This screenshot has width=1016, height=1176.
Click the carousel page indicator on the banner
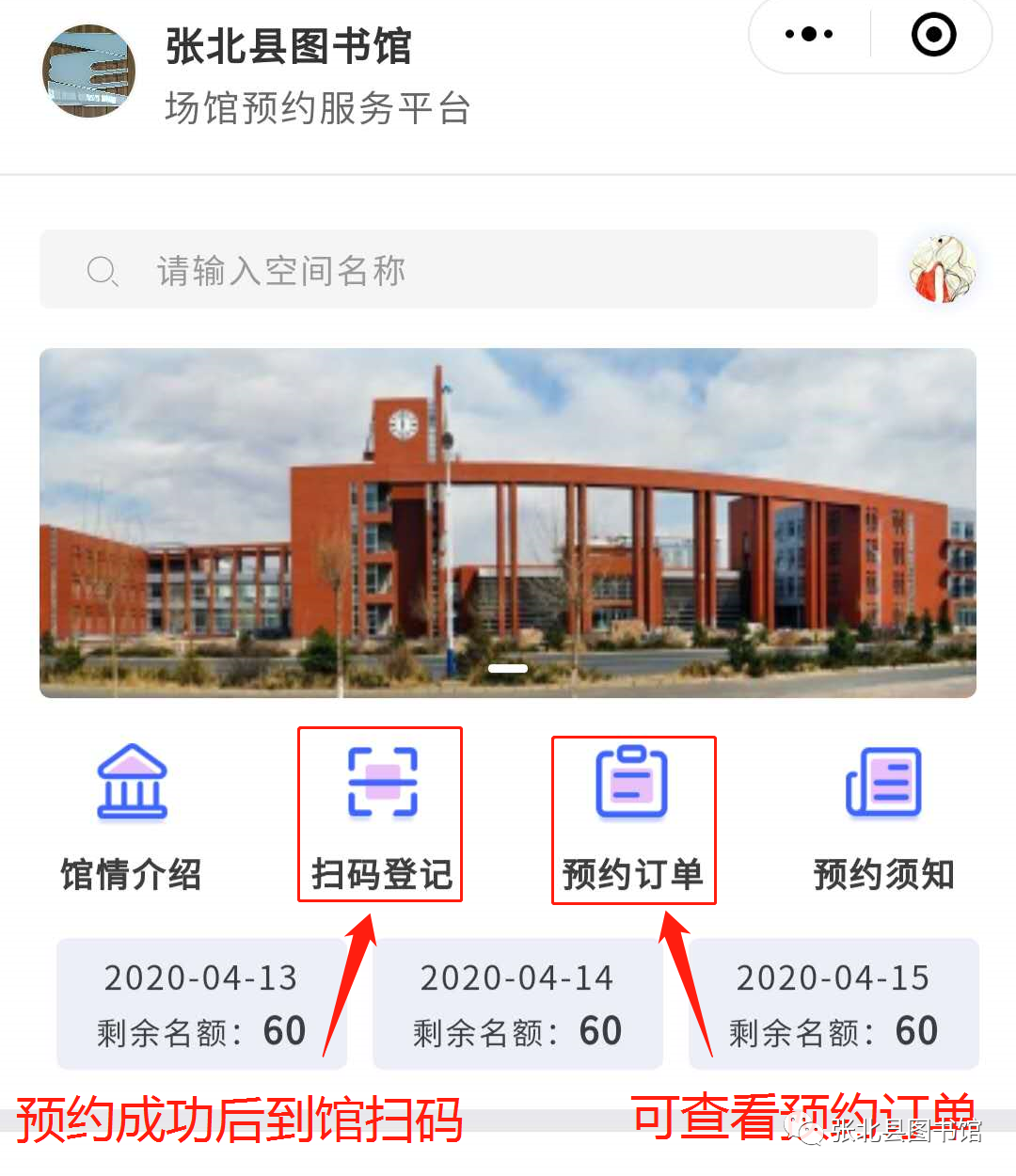click(x=508, y=668)
